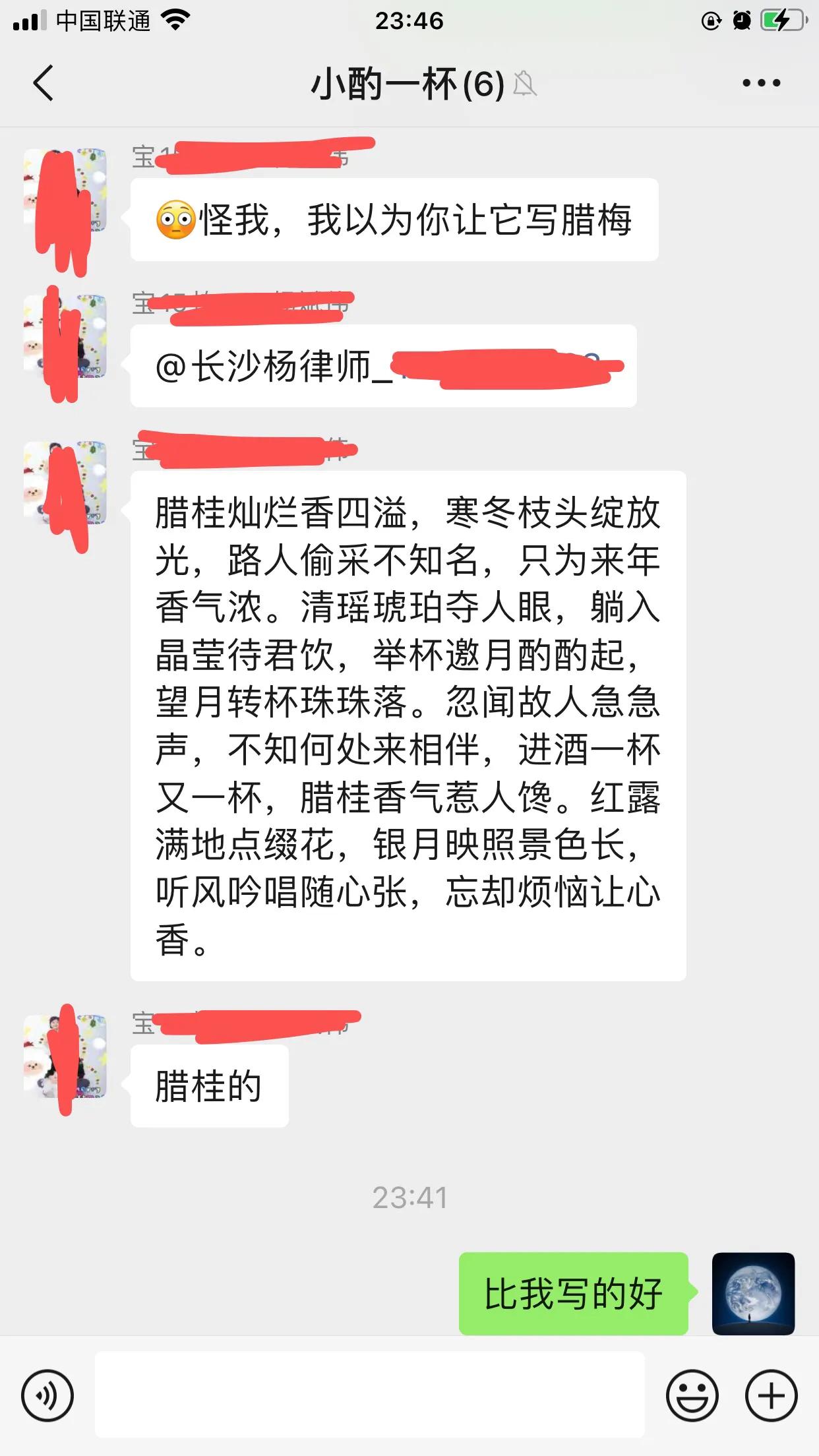
Task: Go back from the 小酌一杯 chat
Action: (x=44, y=84)
